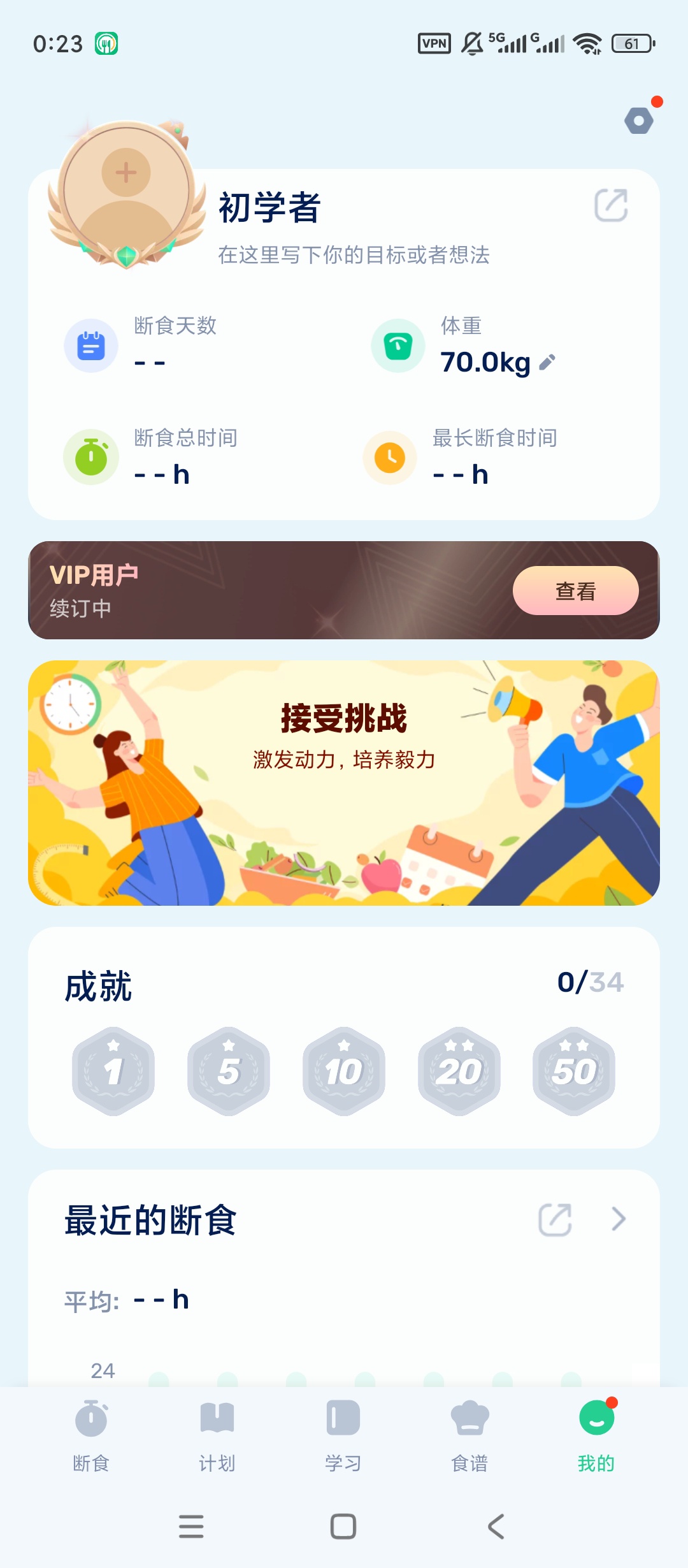Open the 接受挑战 challenge banner
Screen dimensions: 688x1568
[x=344, y=783]
